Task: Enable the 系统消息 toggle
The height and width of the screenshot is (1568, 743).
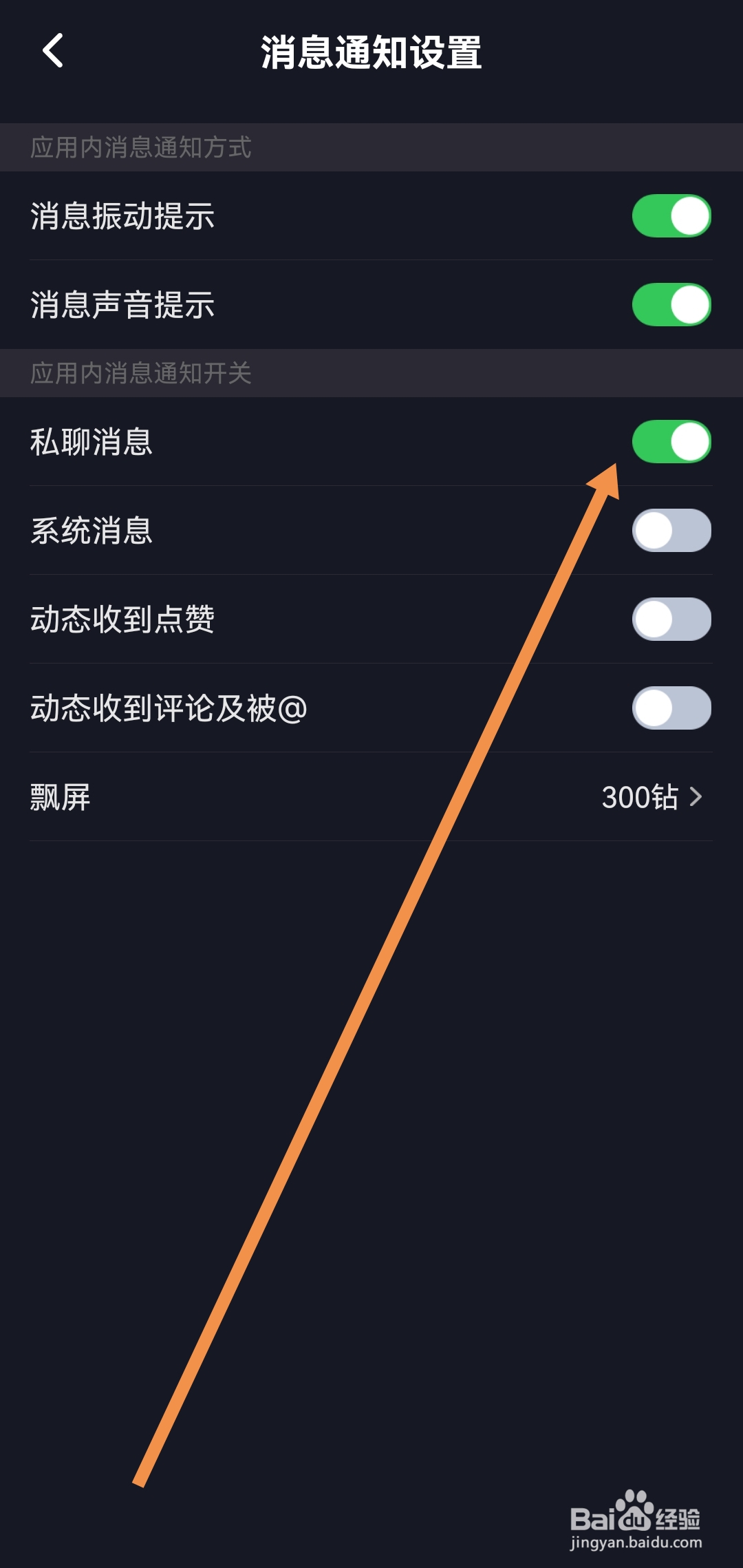Action: coord(671,530)
